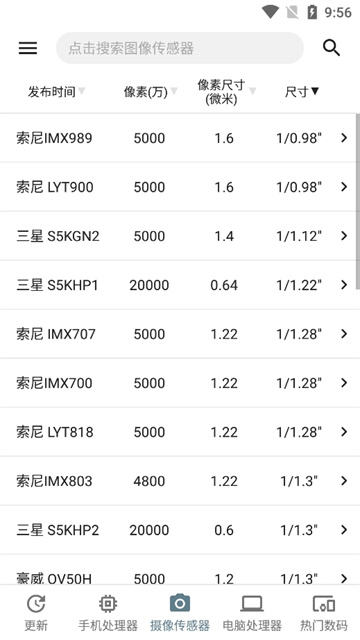The height and width of the screenshot is (640, 360).
Task: Sort sensors by 像素(万) column
Action: tap(151, 92)
